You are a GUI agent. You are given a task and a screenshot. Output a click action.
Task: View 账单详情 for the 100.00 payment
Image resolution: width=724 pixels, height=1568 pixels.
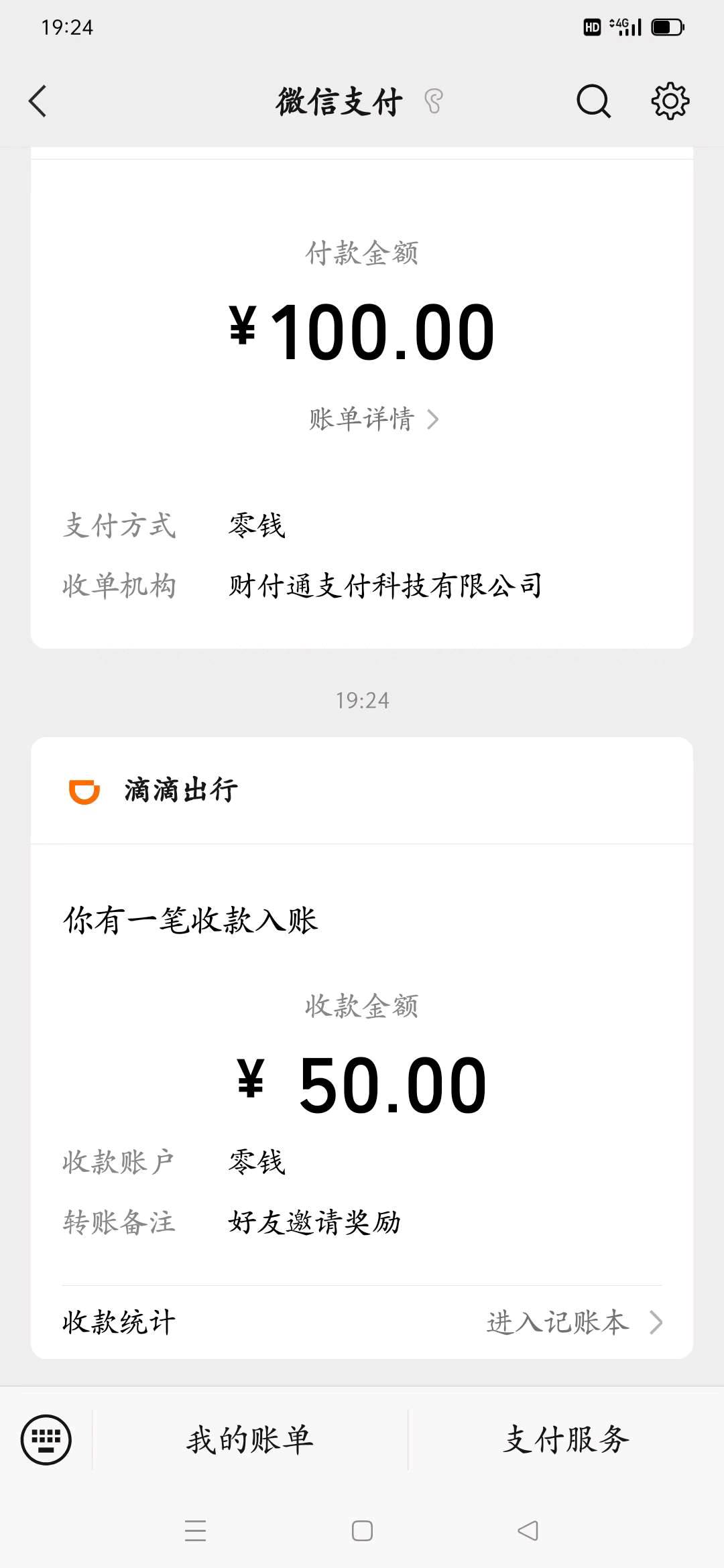tap(373, 419)
